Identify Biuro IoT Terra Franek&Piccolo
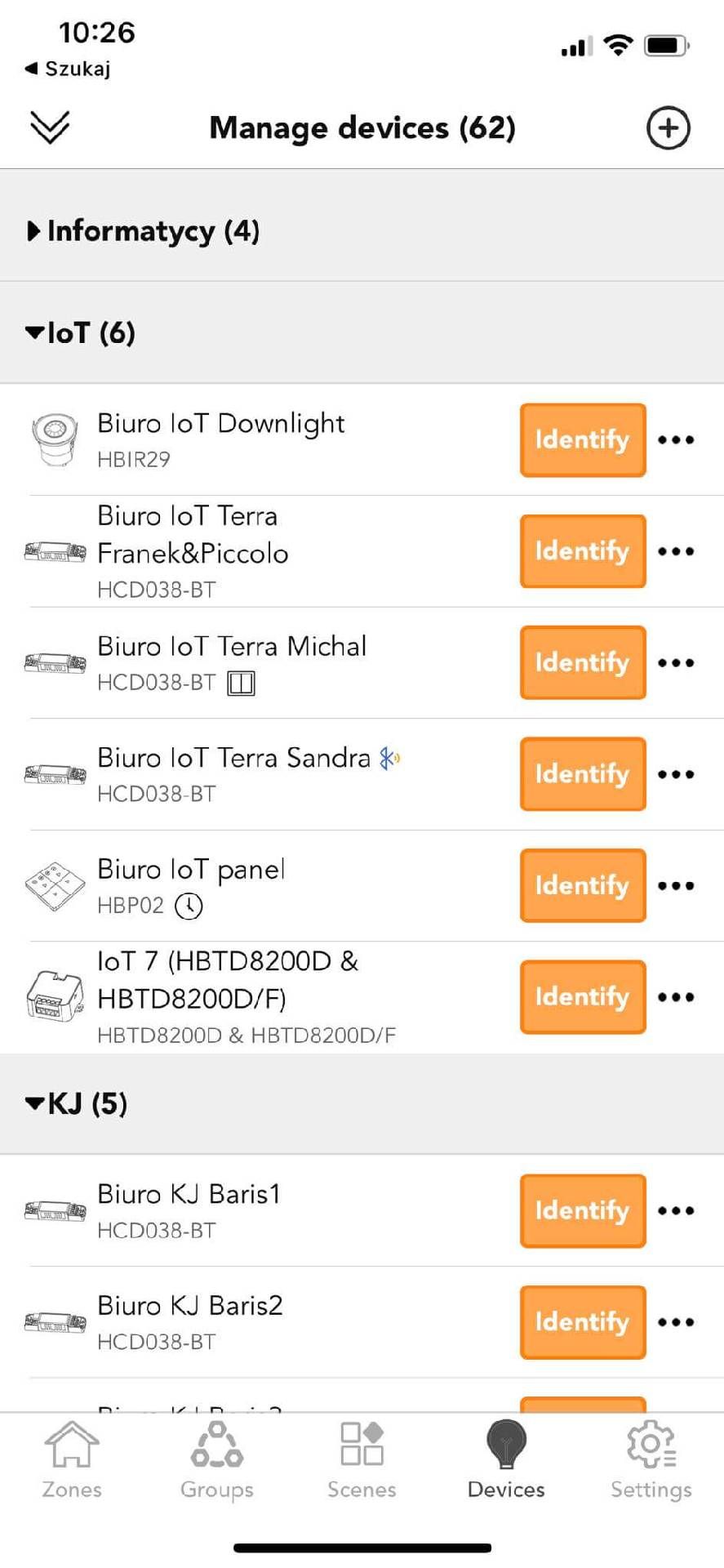 pos(583,551)
